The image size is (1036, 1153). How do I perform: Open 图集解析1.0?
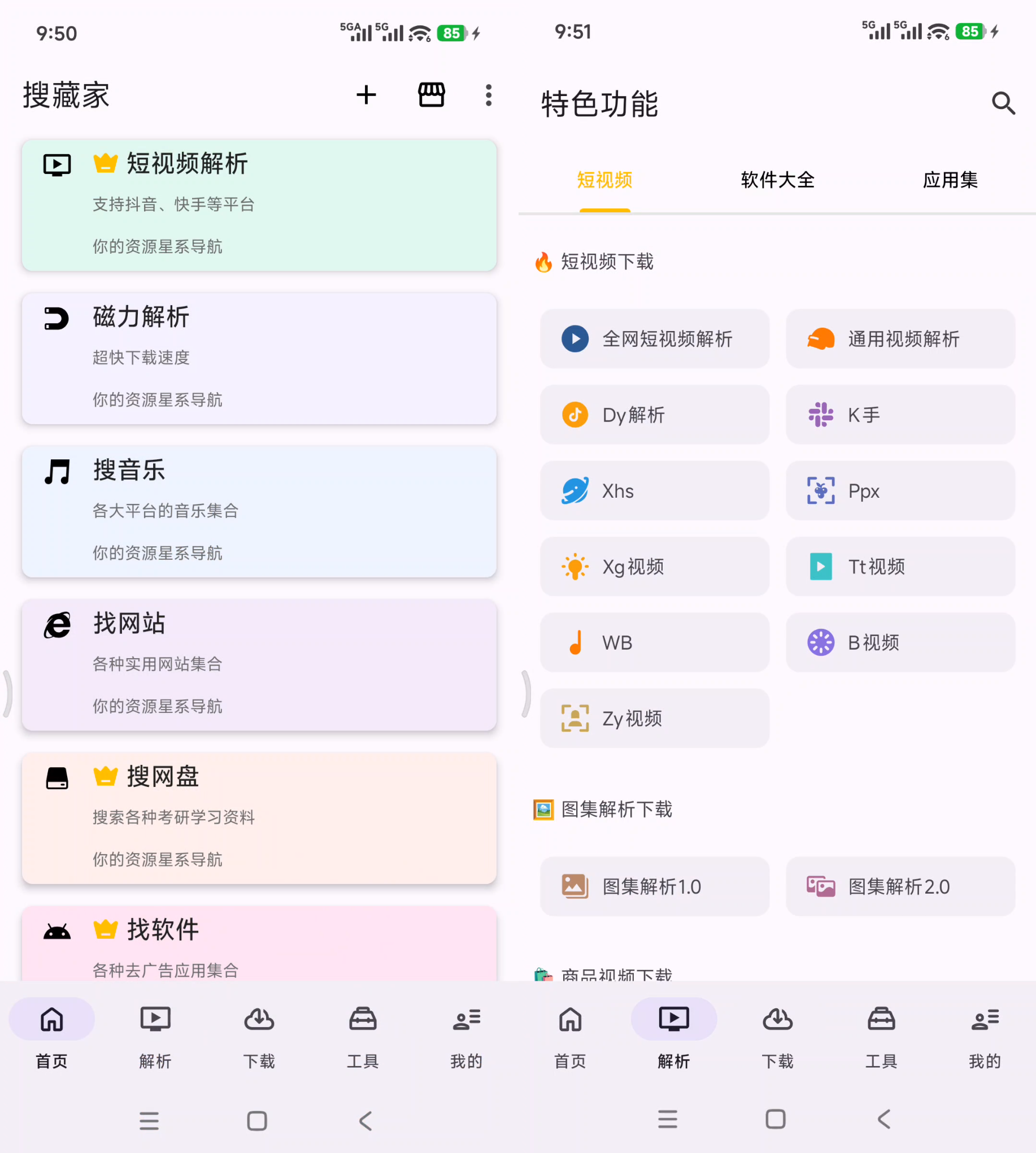655,886
